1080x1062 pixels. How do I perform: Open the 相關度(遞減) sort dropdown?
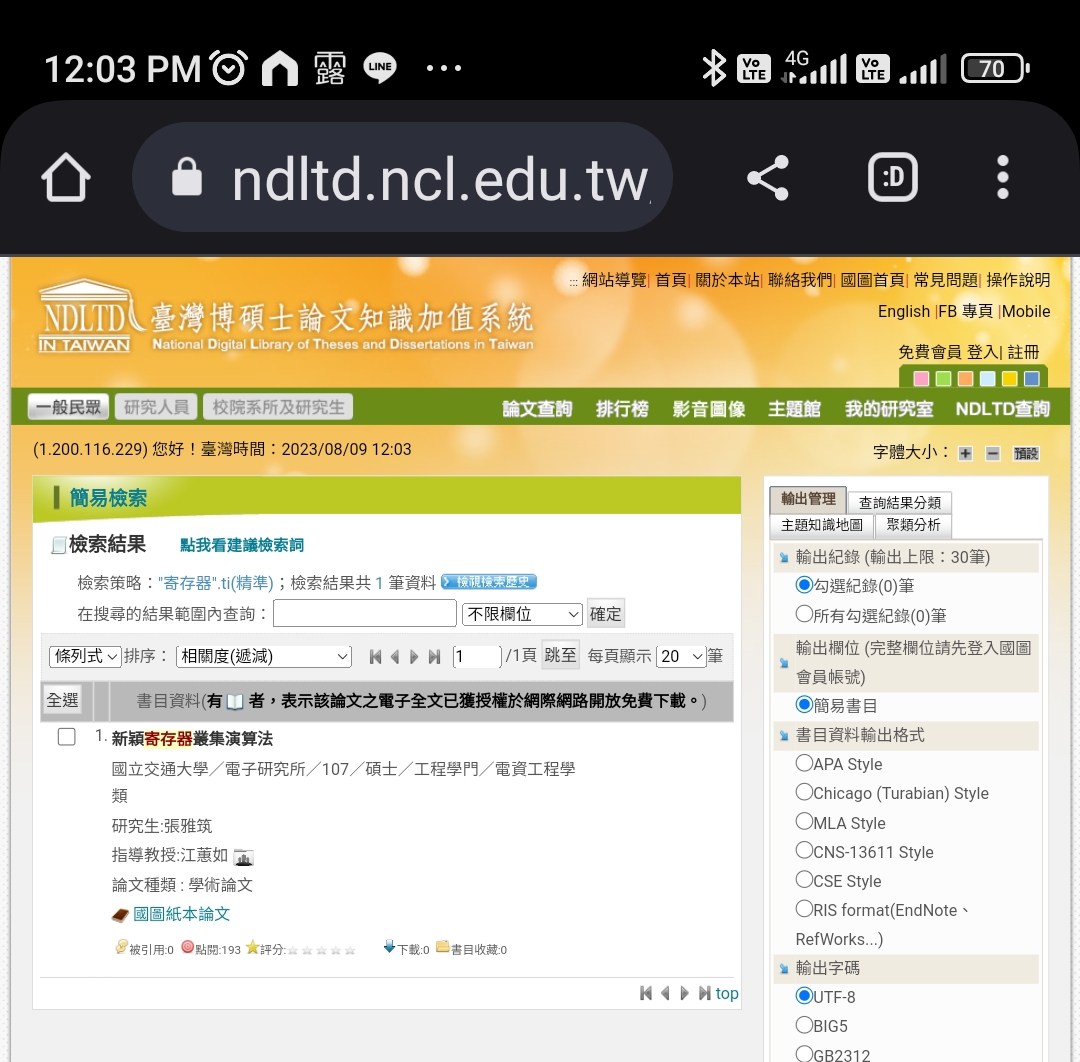(264, 657)
